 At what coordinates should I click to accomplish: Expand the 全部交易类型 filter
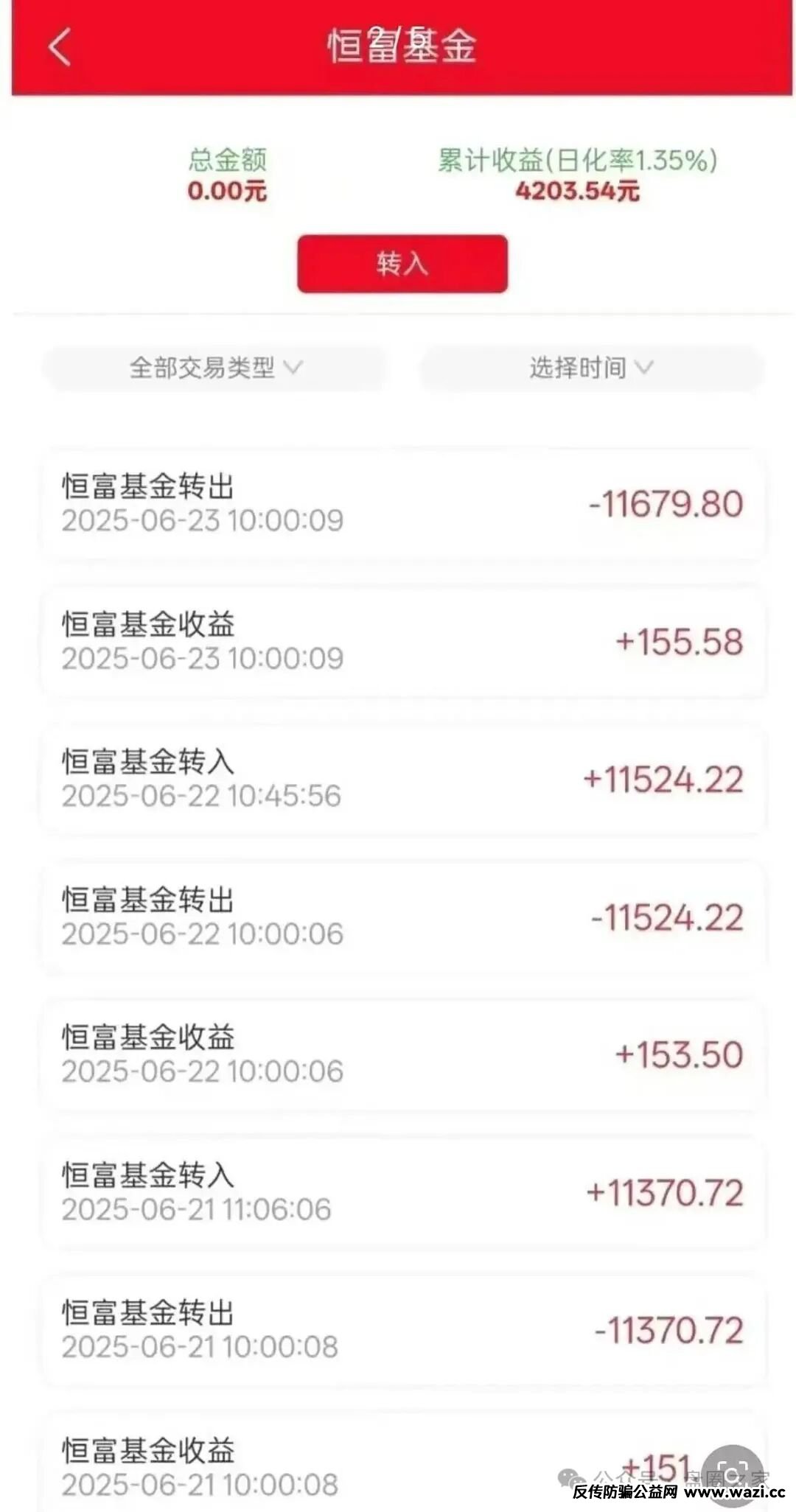pos(215,367)
